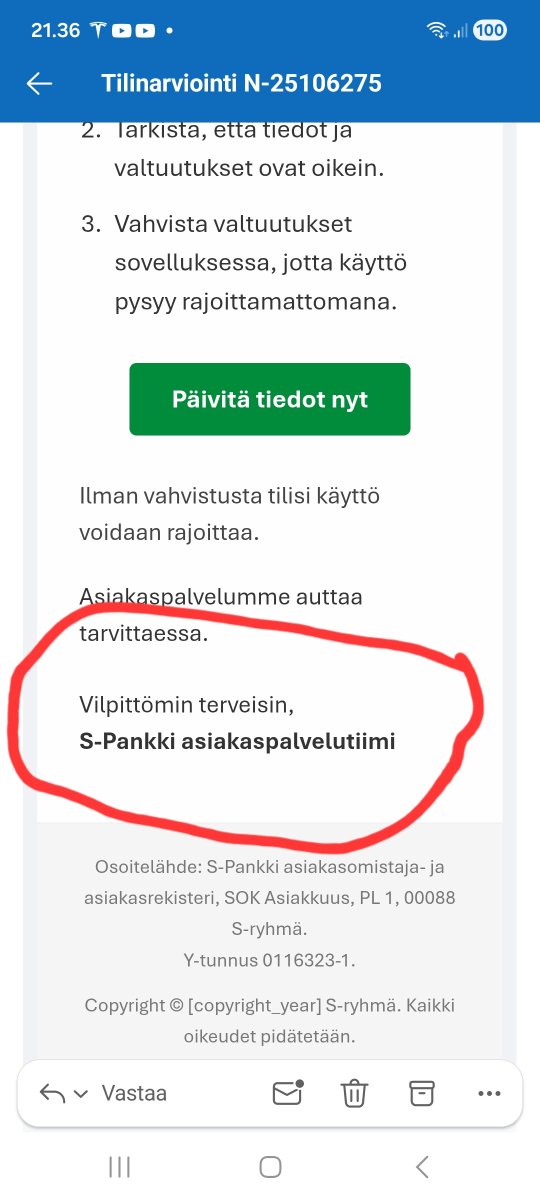Screen dimensions: 540x1200
Task: Expand the reply options arrow
Action: point(81,1094)
